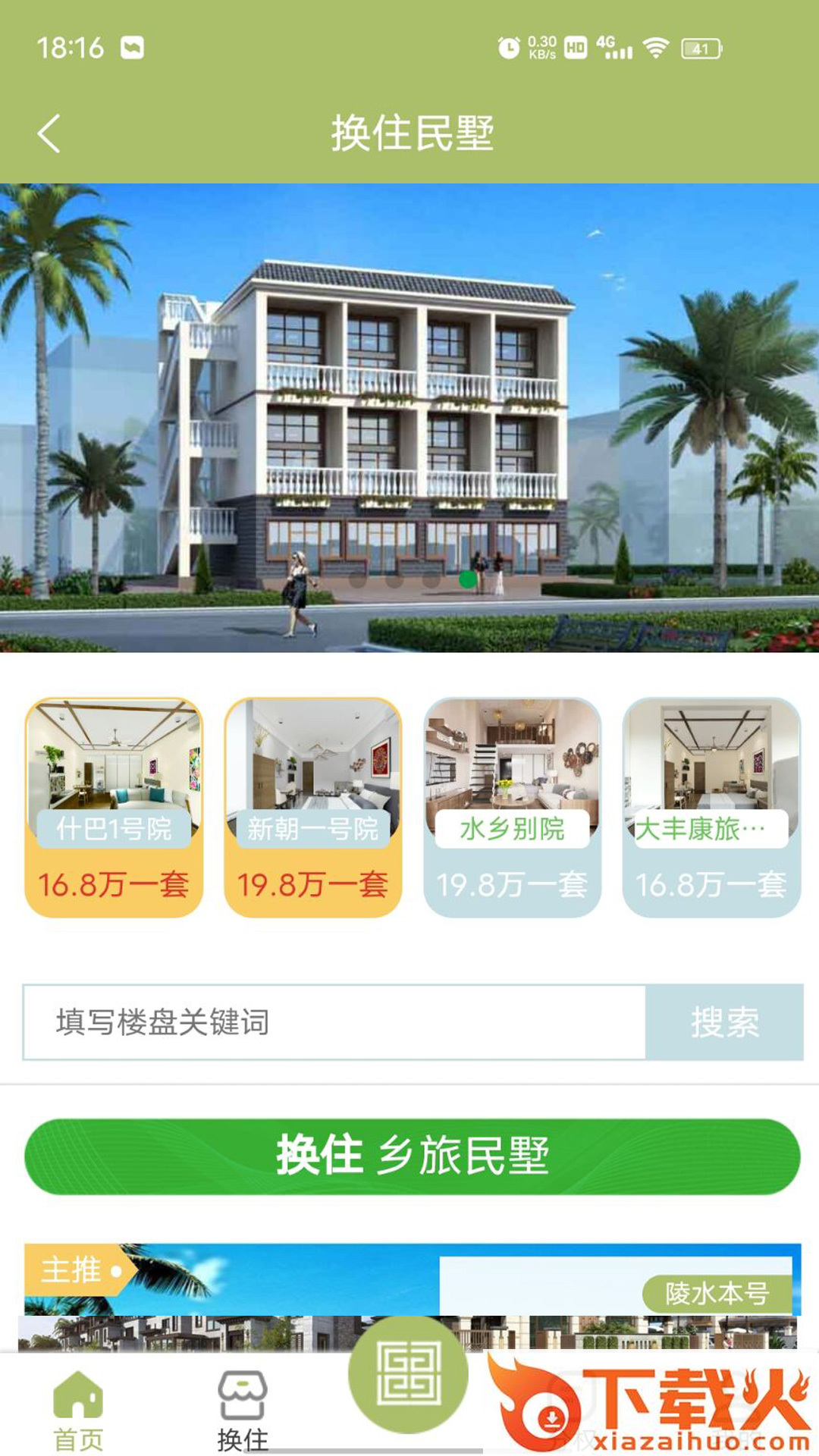Tap the 搜索 button

tap(724, 1022)
